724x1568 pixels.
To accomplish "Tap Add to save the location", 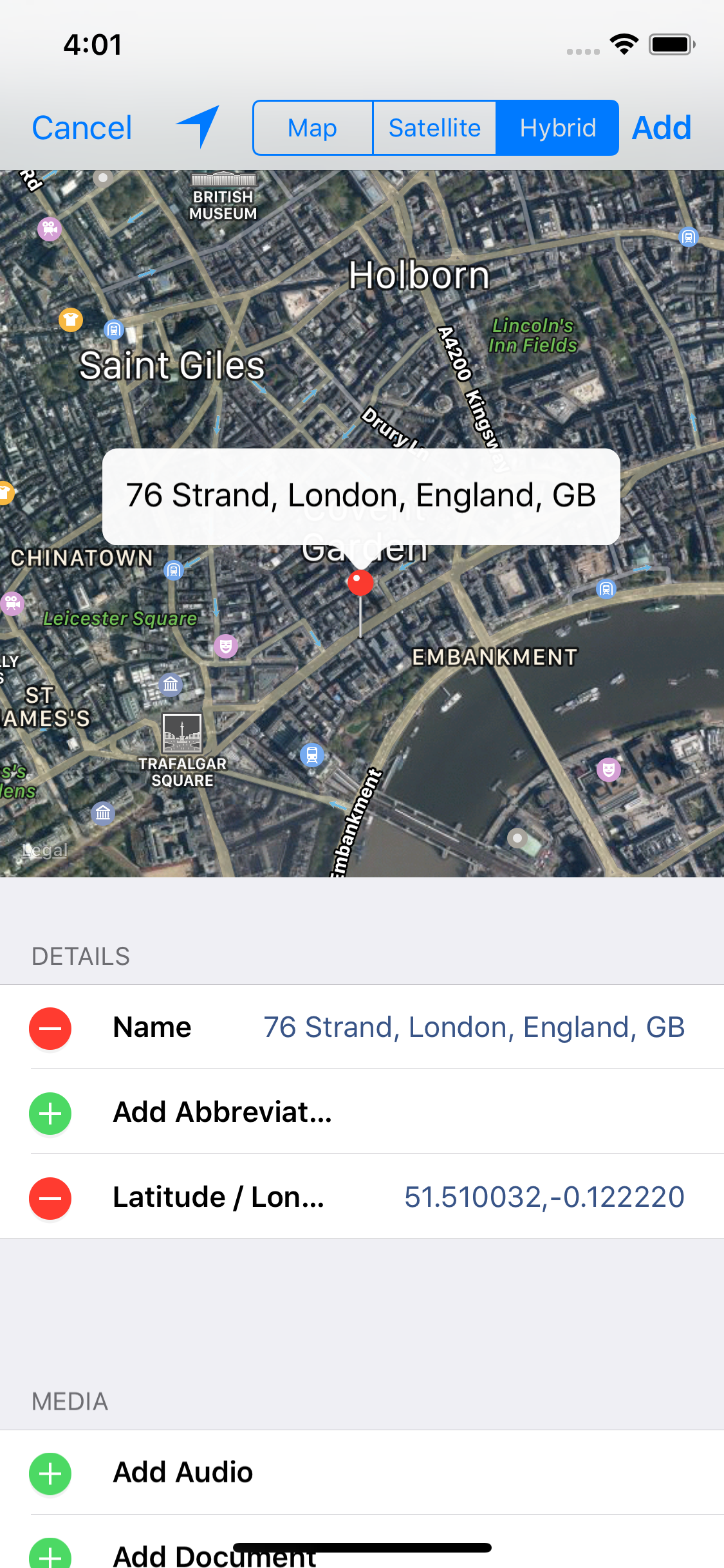I will [662, 128].
